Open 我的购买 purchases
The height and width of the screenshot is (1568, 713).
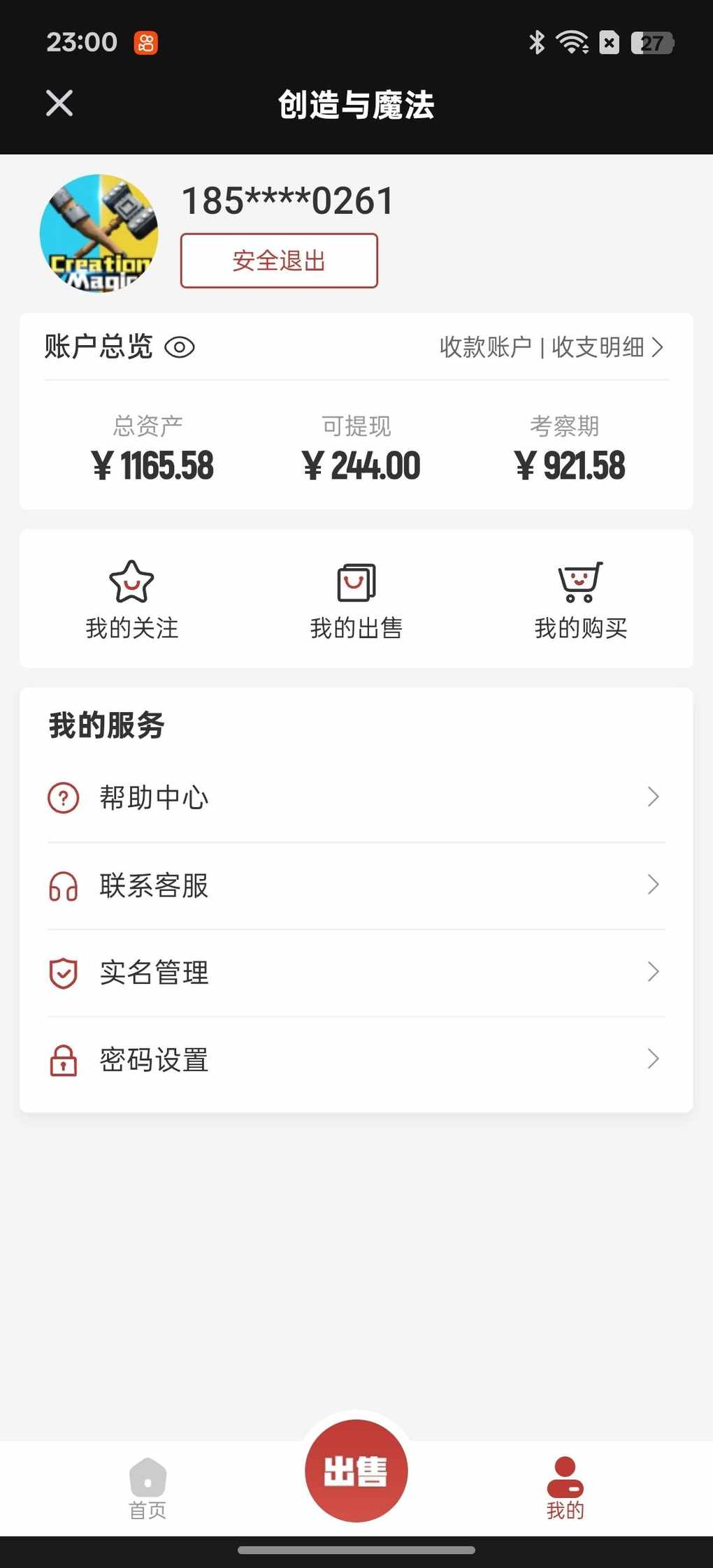pyautogui.click(x=580, y=600)
